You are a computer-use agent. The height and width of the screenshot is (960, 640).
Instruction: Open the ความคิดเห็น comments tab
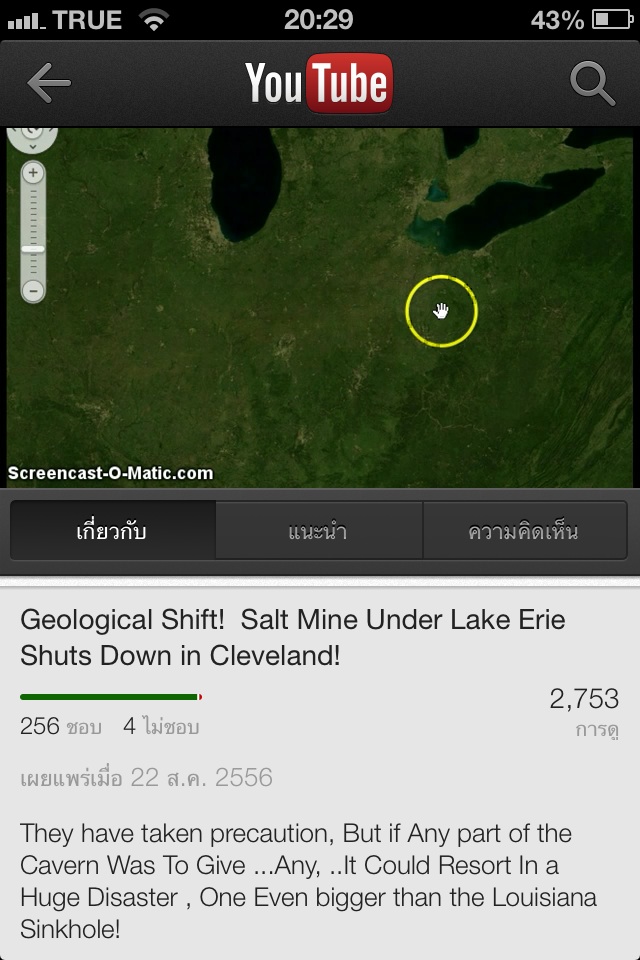click(x=524, y=531)
